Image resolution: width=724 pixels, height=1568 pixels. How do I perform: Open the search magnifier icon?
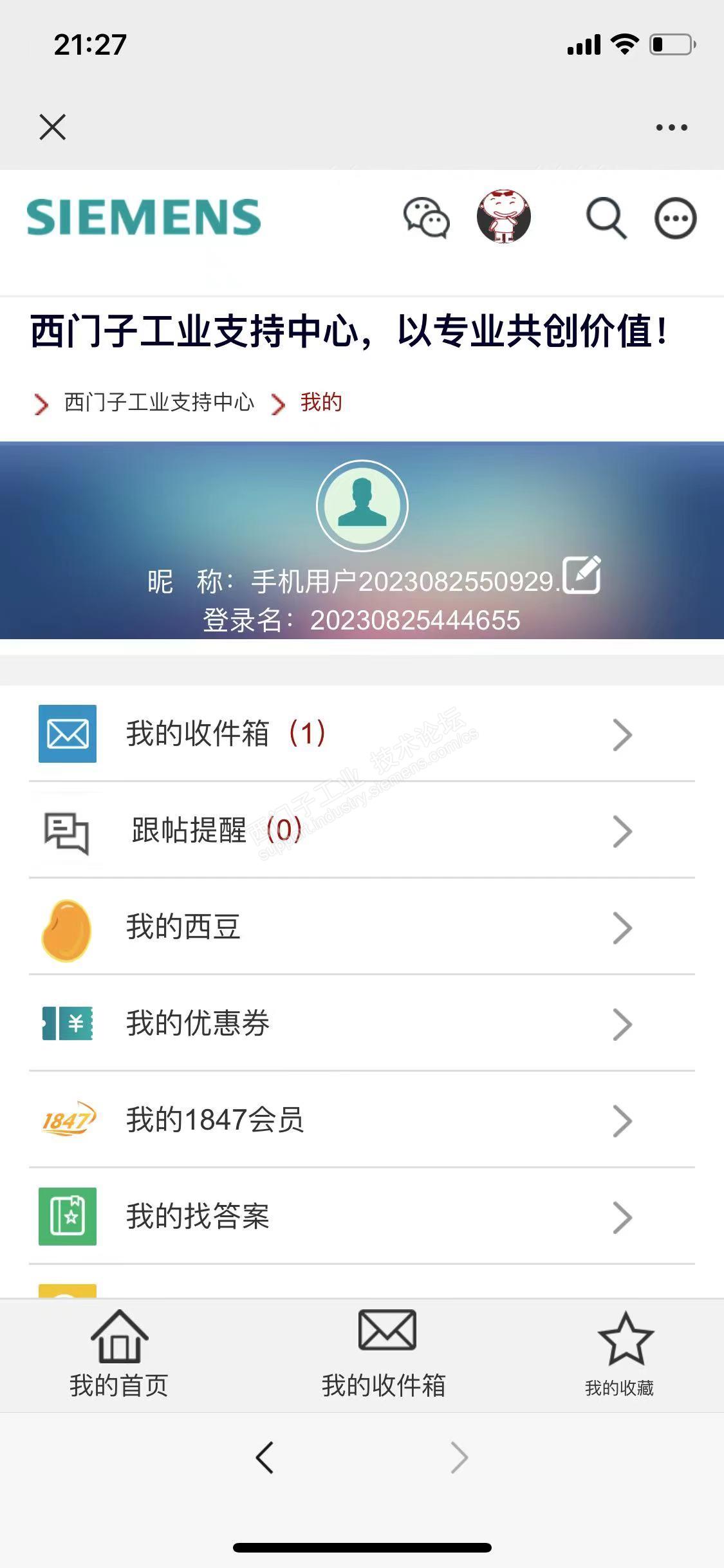[606, 218]
